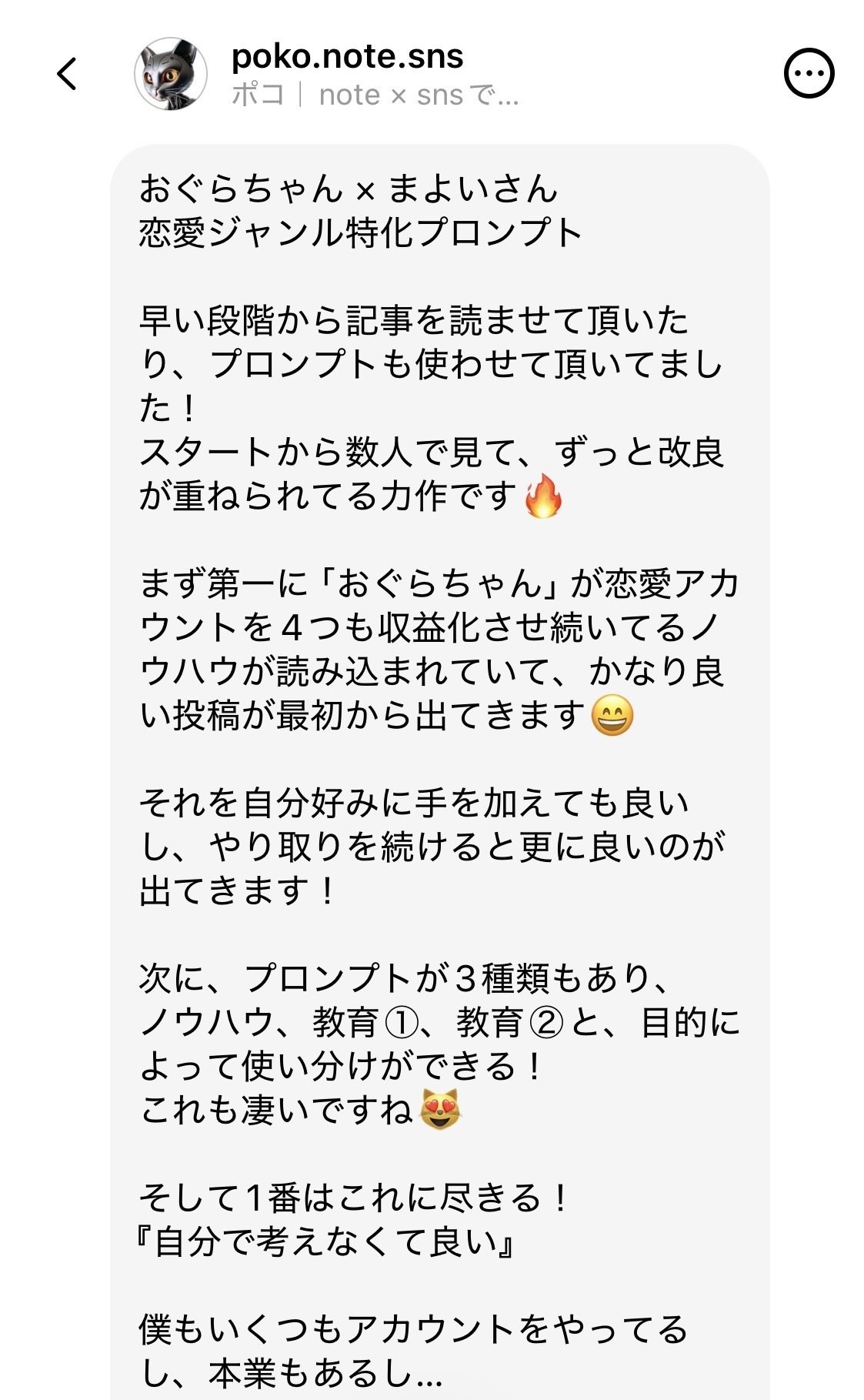Open the three-dot more options menu
The height and width of the screenshot is (1400, 864).
[809, 74]
